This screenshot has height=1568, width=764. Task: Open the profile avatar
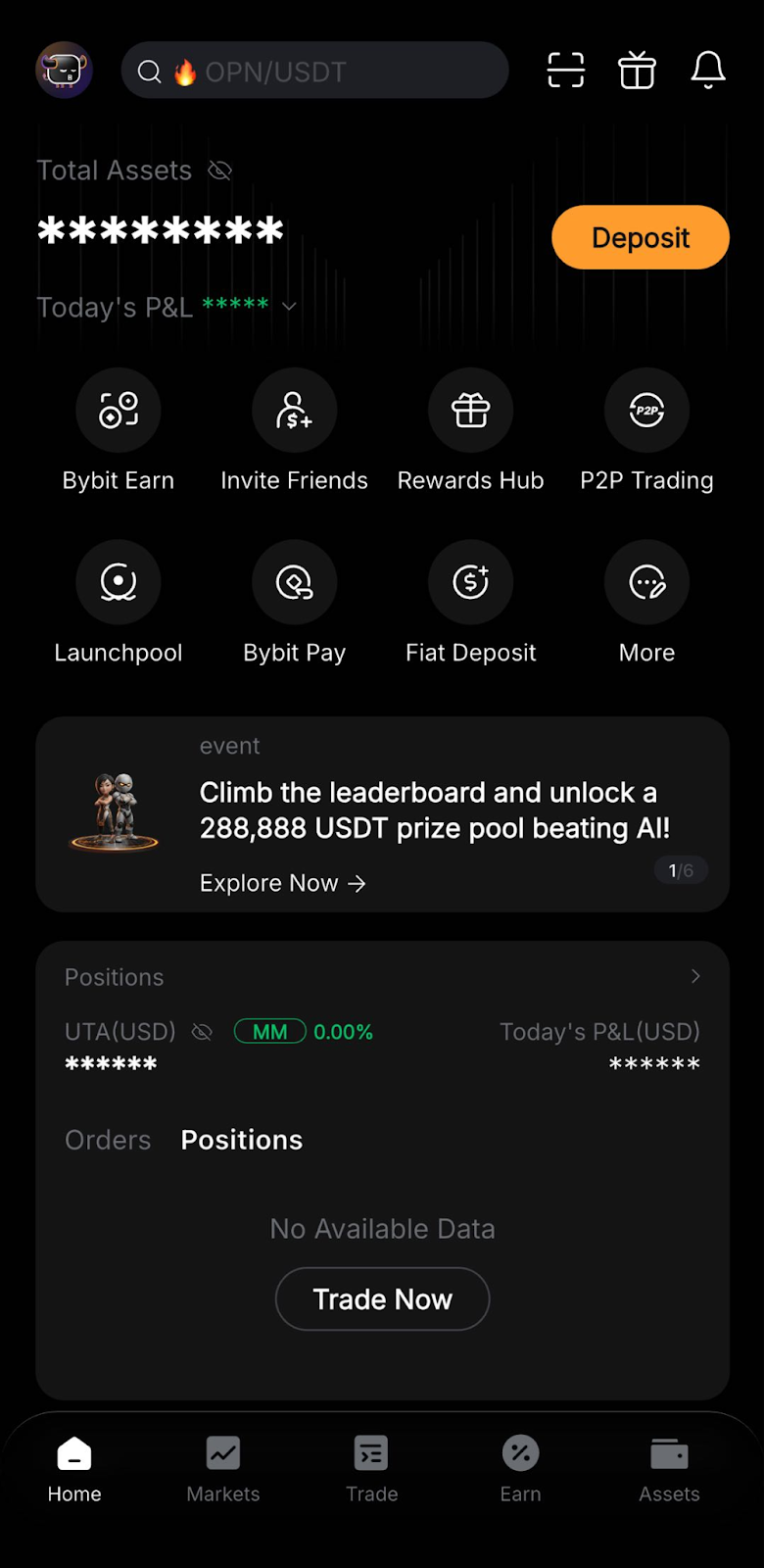coord(64,71)
